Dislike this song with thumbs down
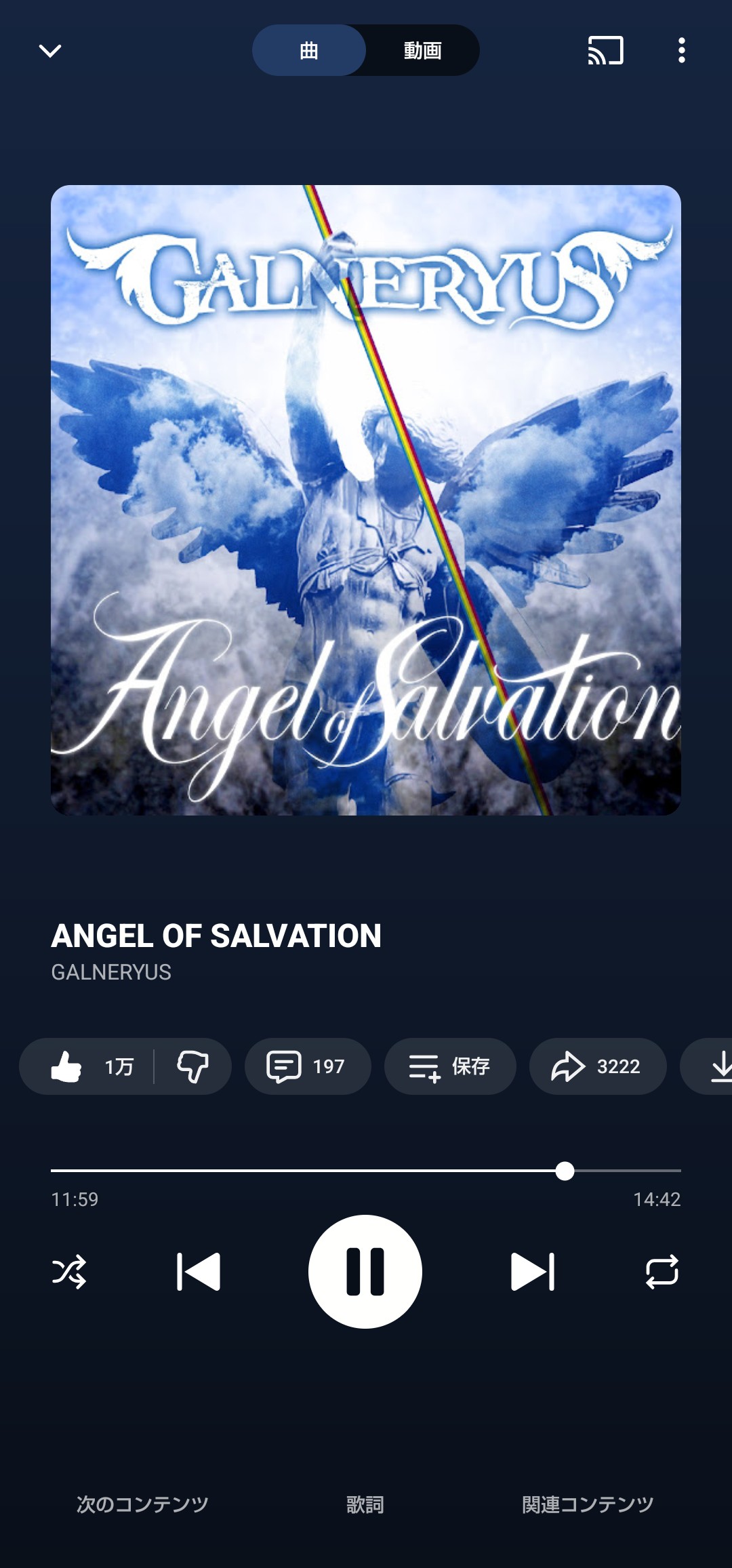732x1568 pixels. [x=193, y=1066]
